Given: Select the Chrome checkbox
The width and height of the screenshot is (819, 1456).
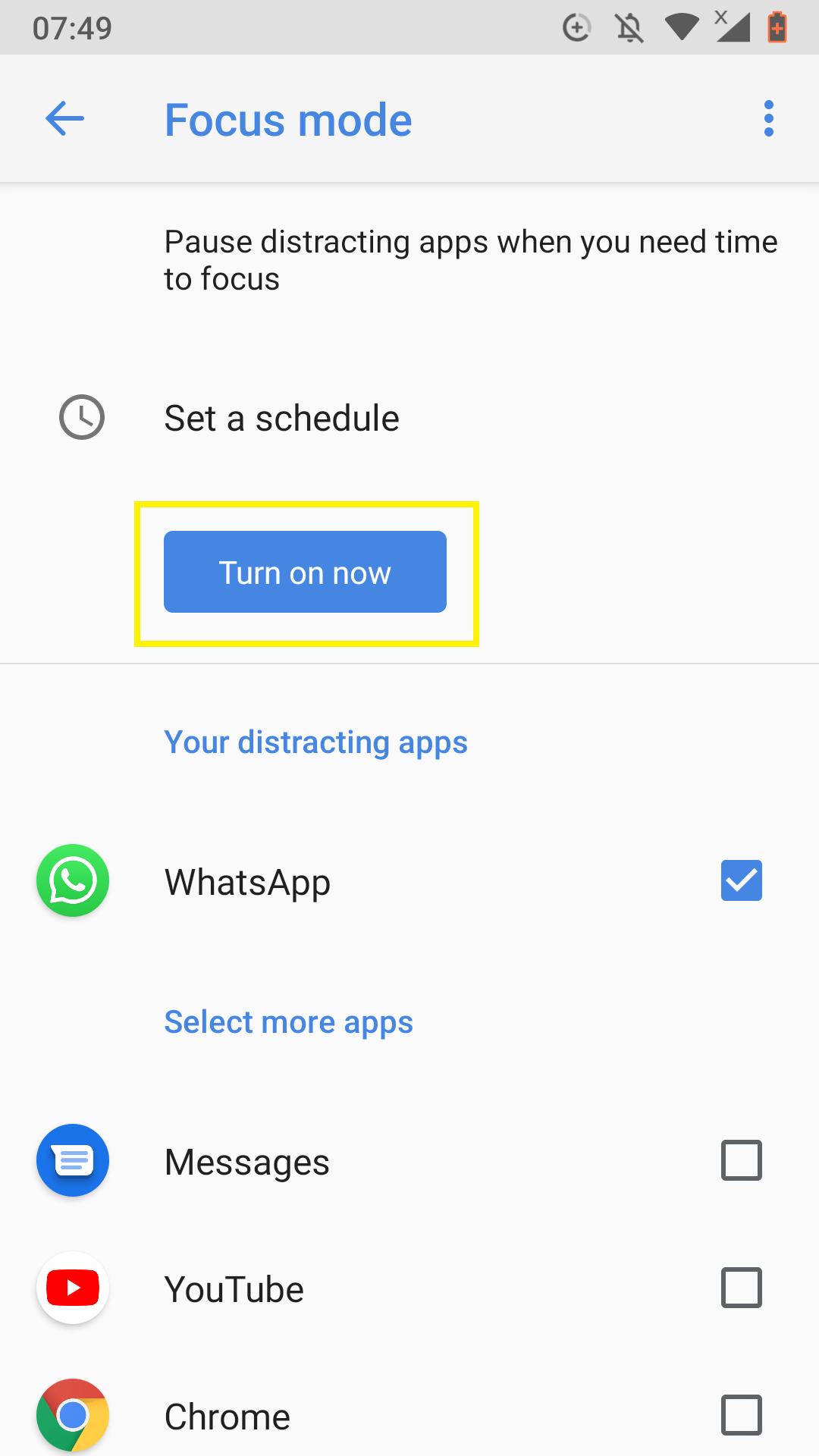Looking at the screenshot, I should click(741, 1415).
